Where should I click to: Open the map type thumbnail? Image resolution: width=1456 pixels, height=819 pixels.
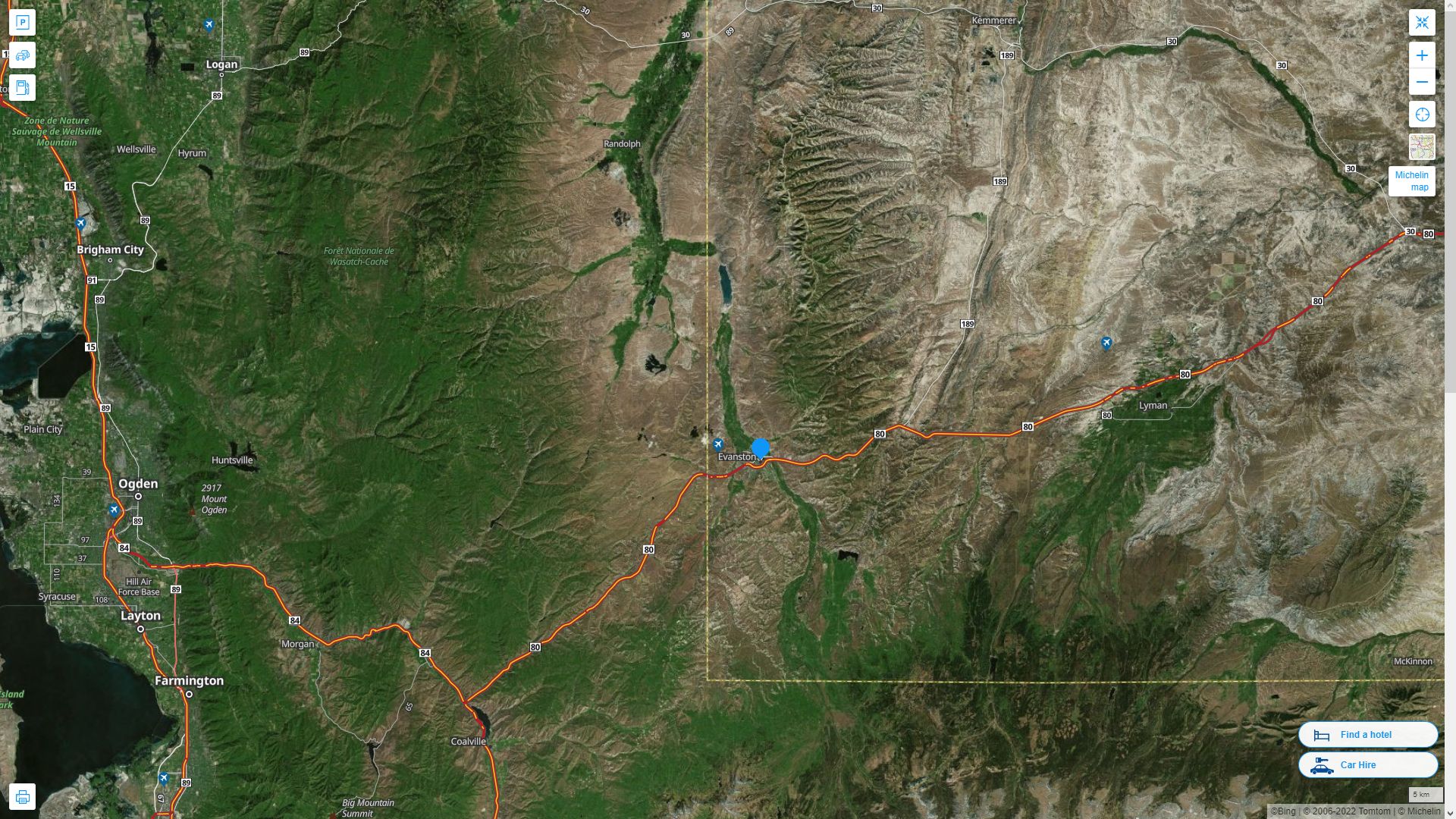click(x=1422, y=146)
